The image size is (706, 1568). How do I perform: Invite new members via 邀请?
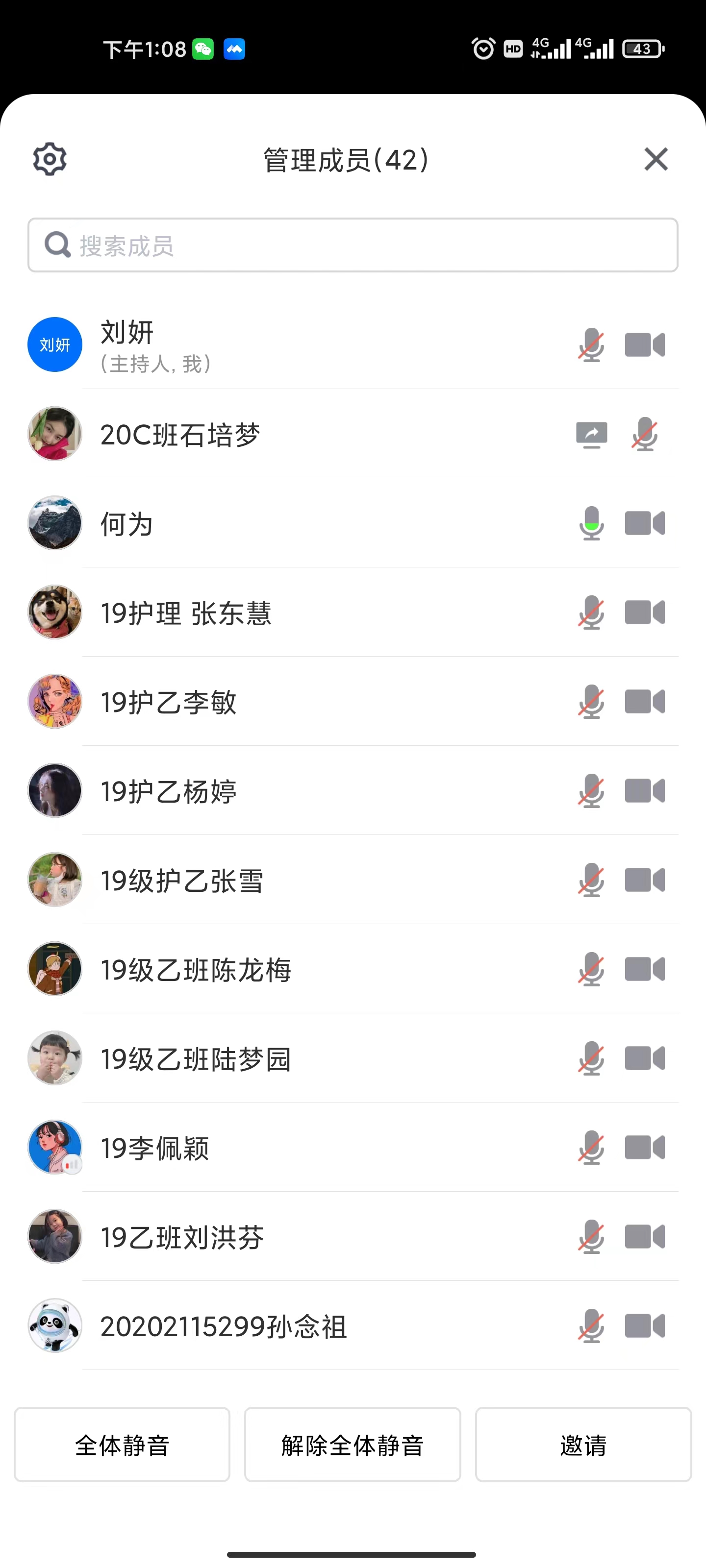point(583,1445)
